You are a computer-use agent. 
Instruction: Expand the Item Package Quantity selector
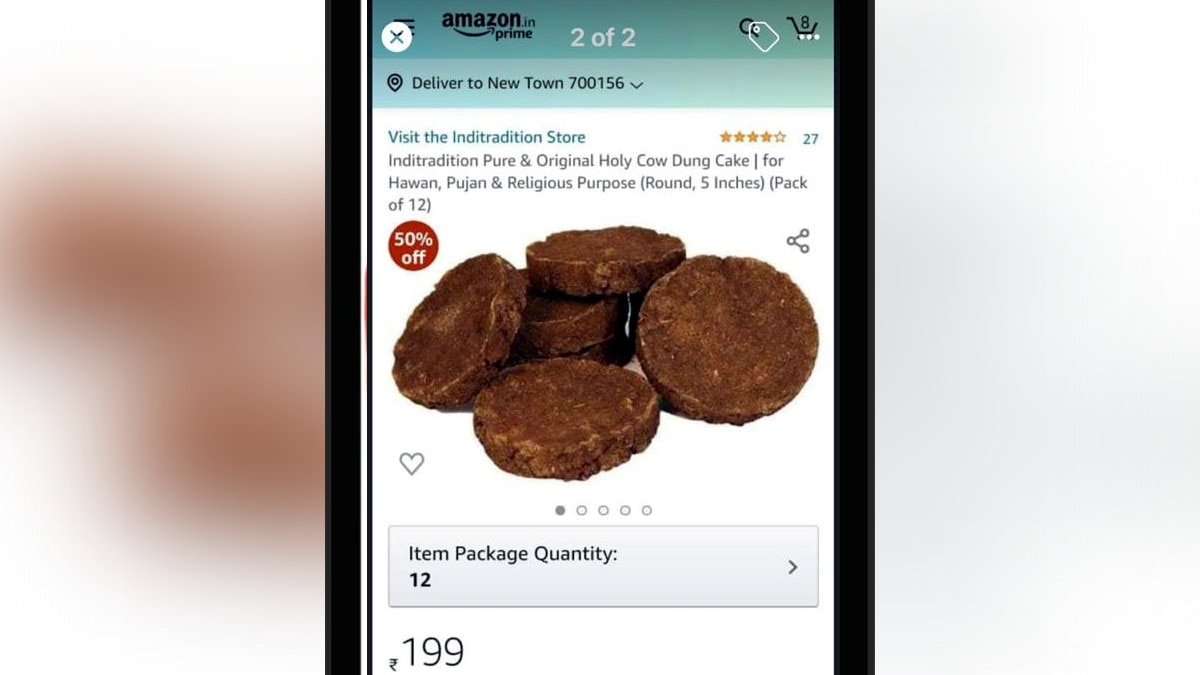click(603, 566)
